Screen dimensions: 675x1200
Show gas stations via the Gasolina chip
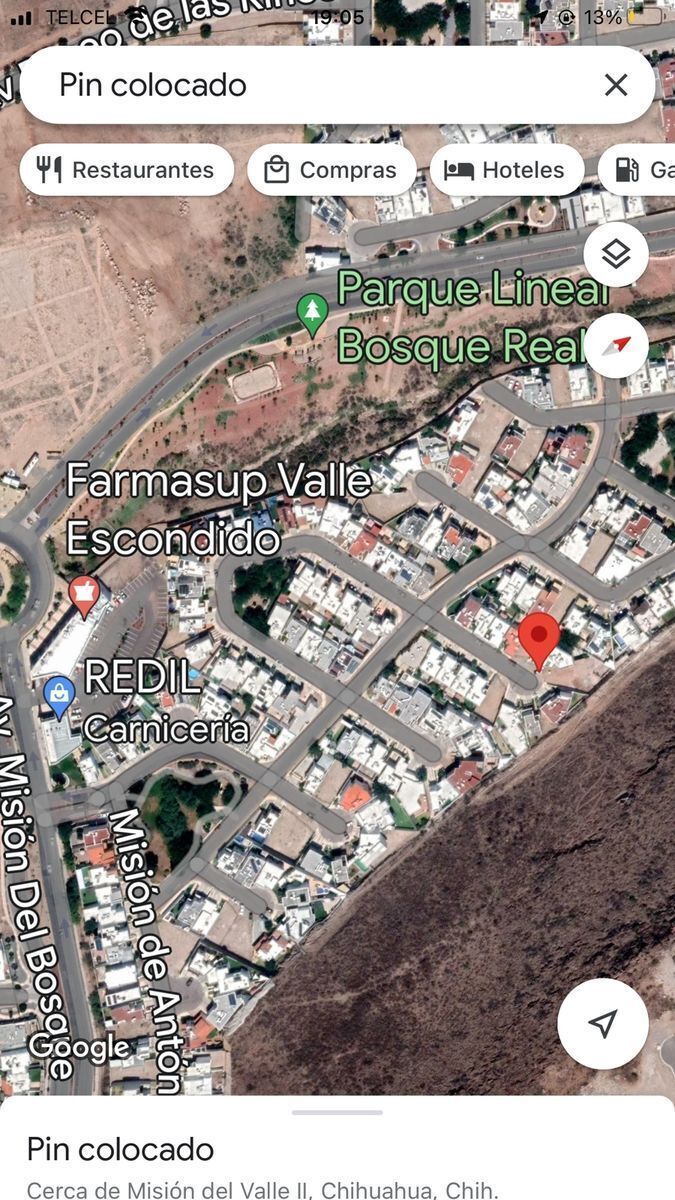point(640,170)
